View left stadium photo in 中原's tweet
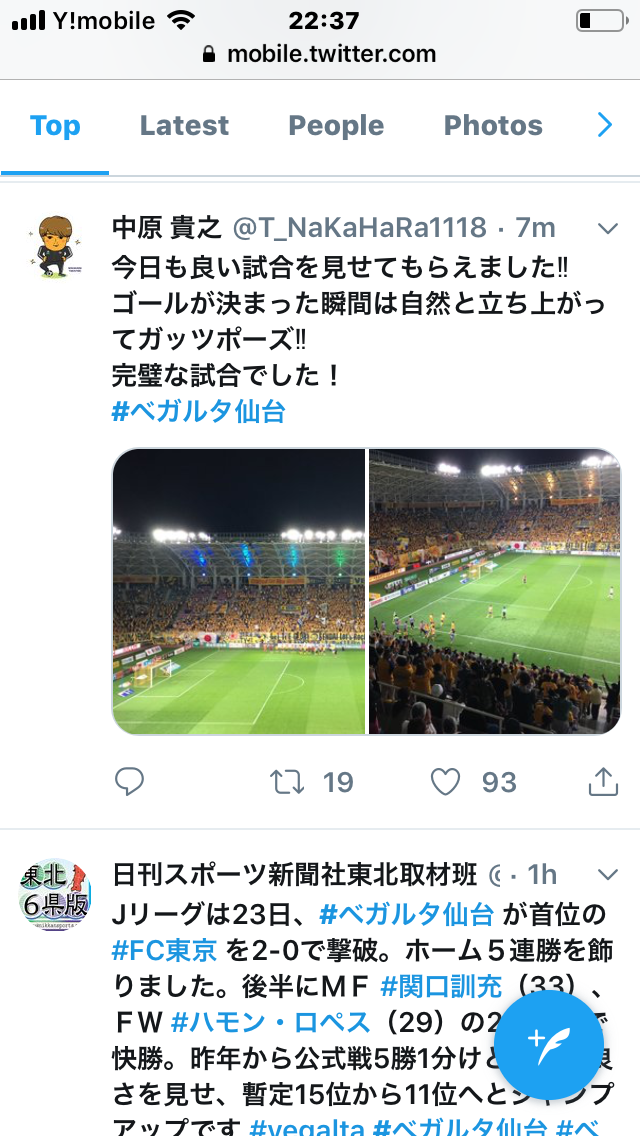 click(x=238, y=591)
